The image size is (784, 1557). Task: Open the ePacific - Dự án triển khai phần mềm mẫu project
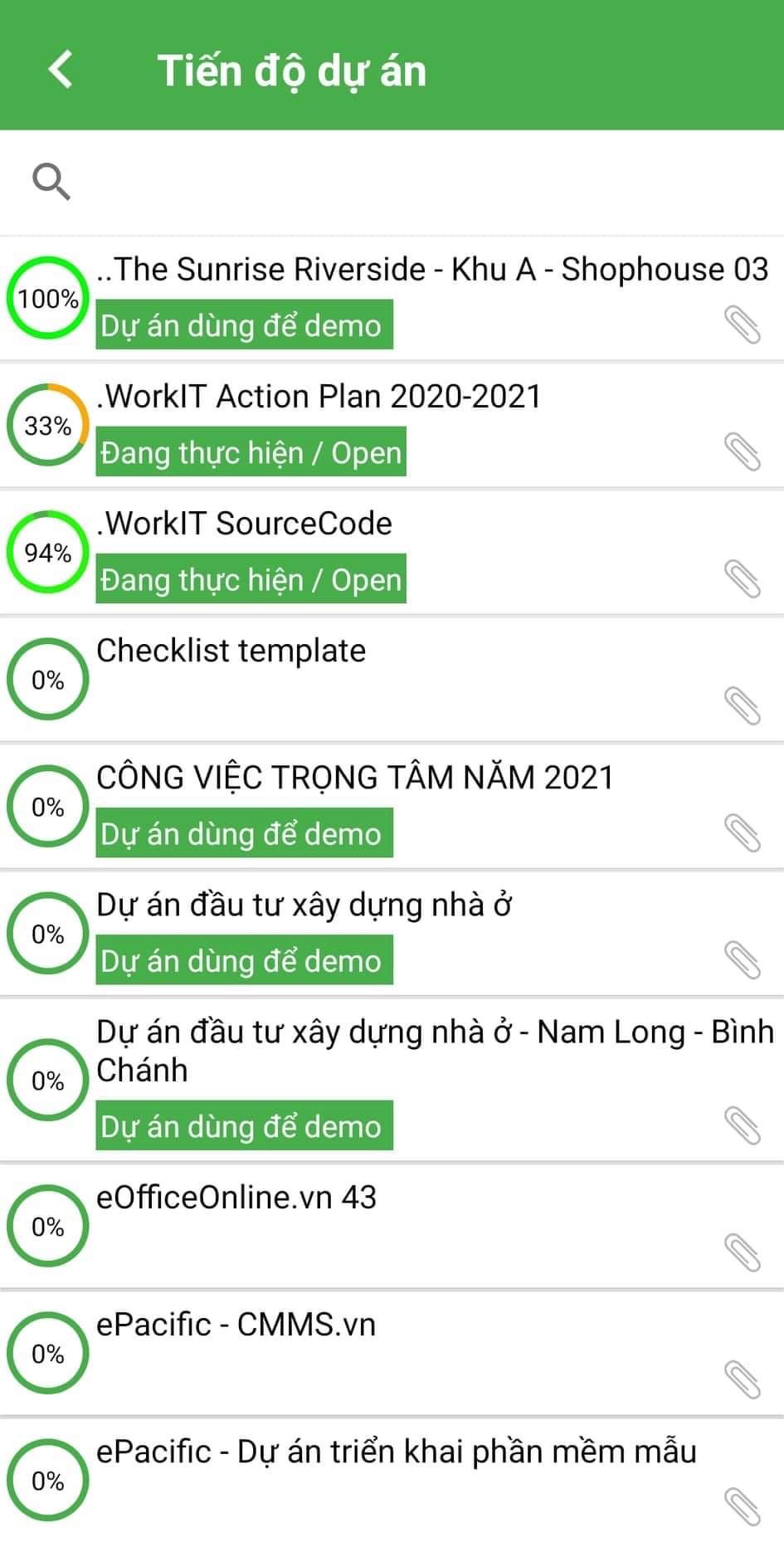pyautogui.click(x=396, y=1452)
